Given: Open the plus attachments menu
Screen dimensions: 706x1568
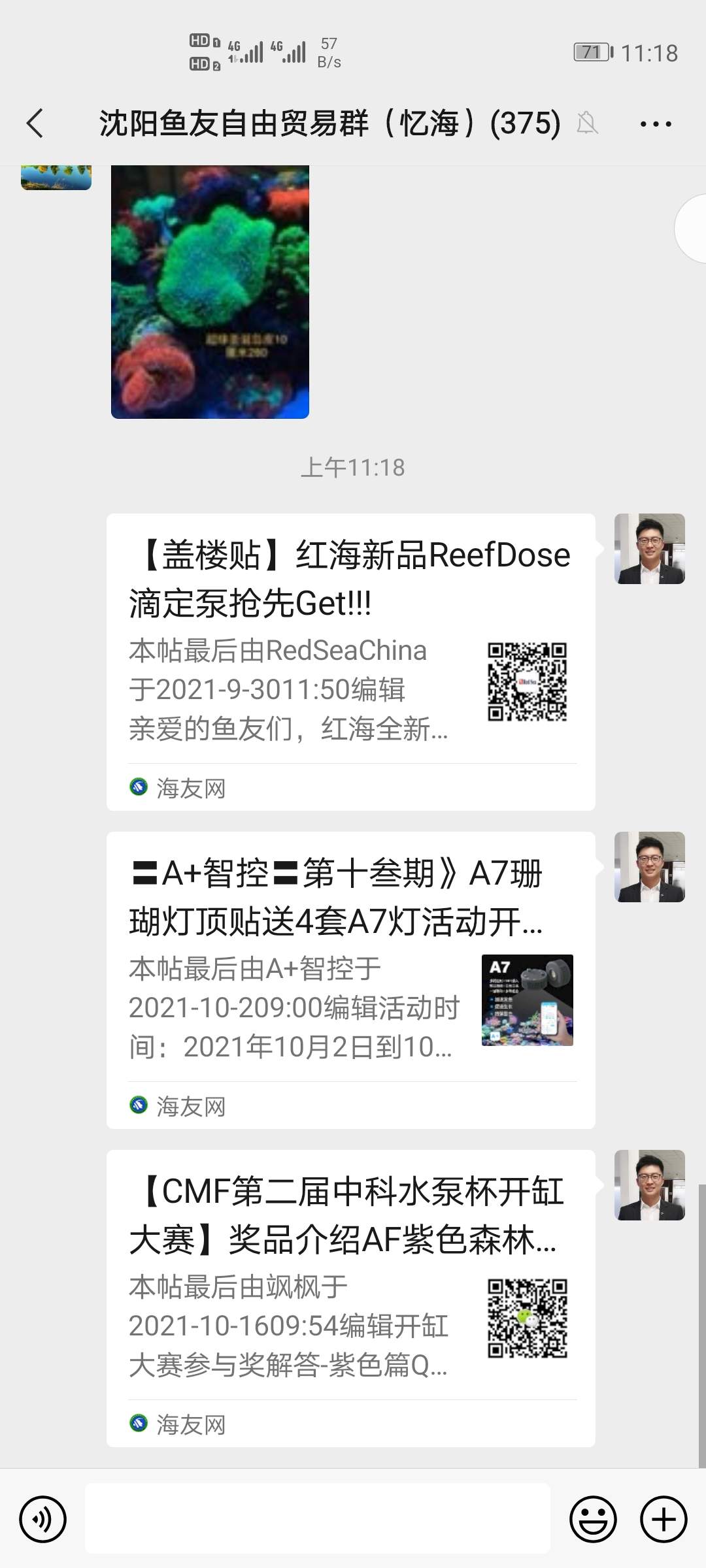Looking at the screenshot, I should tap(663, 1519).
